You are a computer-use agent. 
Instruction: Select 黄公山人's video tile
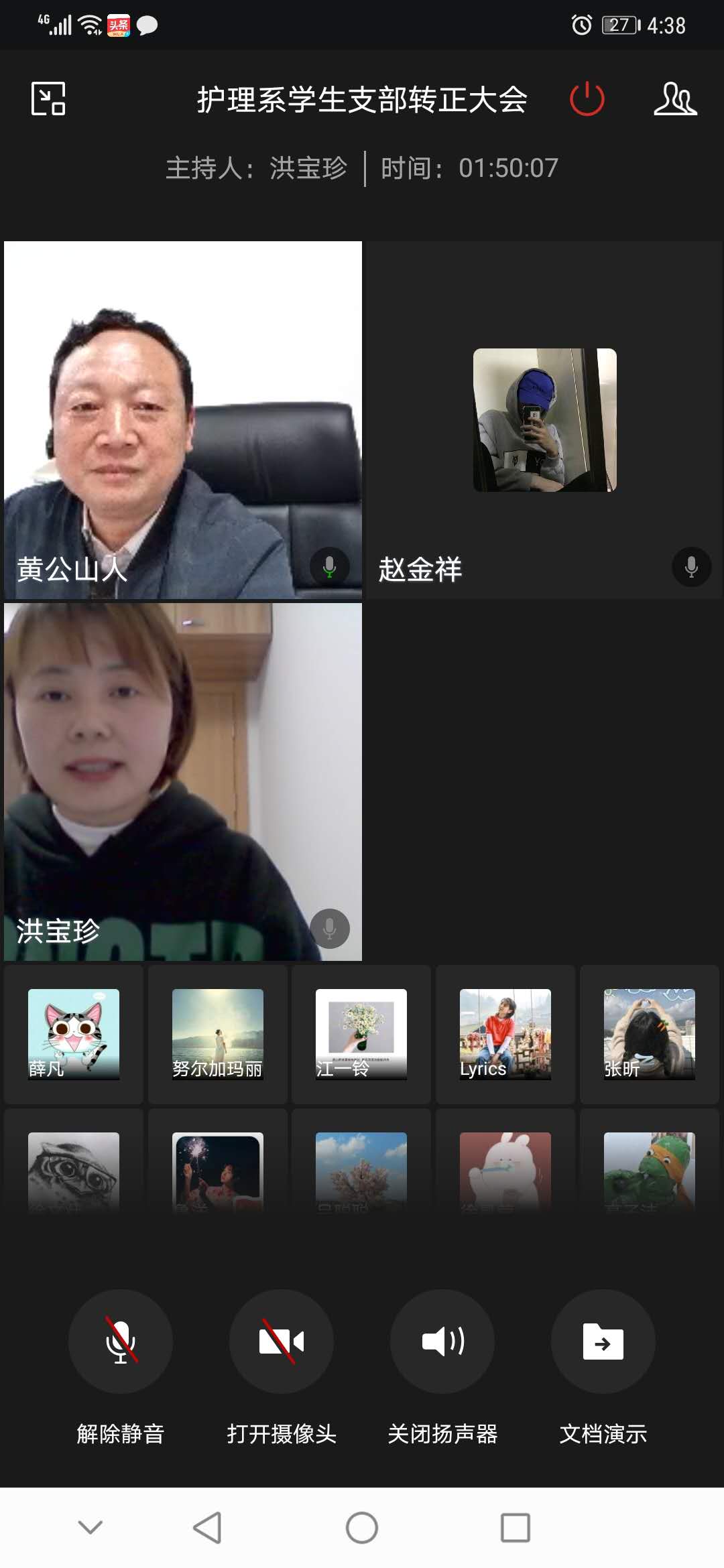(183, 419)
